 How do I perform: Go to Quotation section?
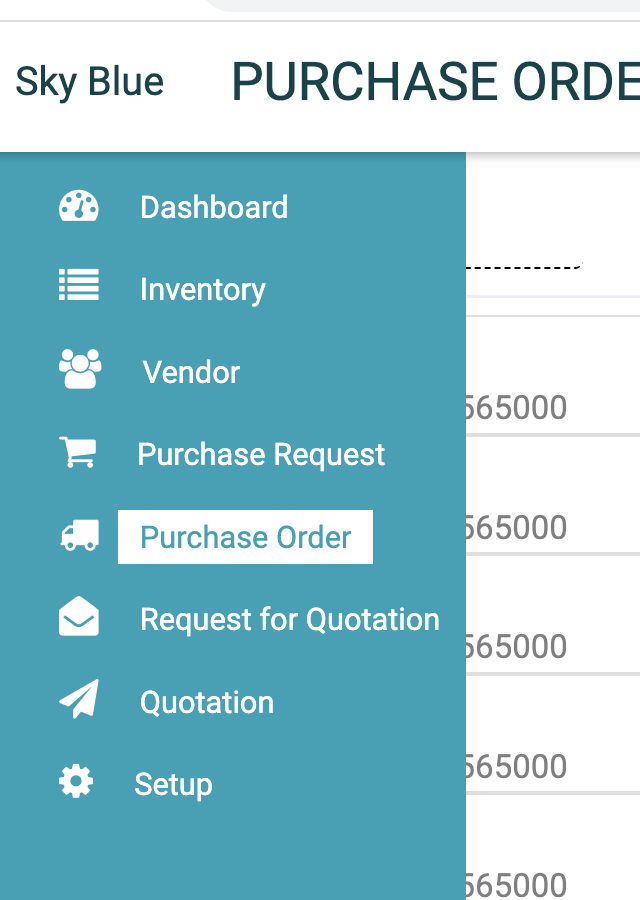(x=206, y=702)
